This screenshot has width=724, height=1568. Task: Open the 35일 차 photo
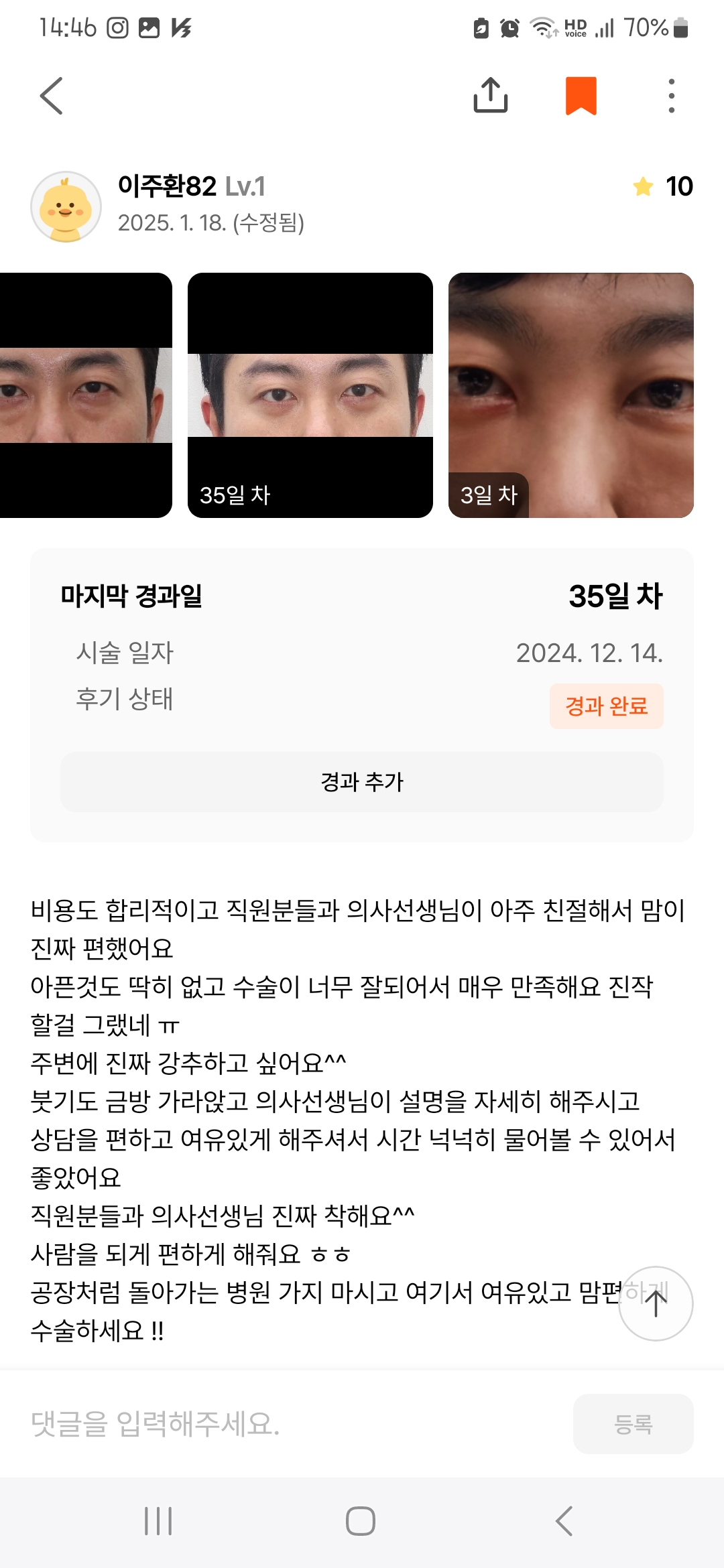click(310, 395)
